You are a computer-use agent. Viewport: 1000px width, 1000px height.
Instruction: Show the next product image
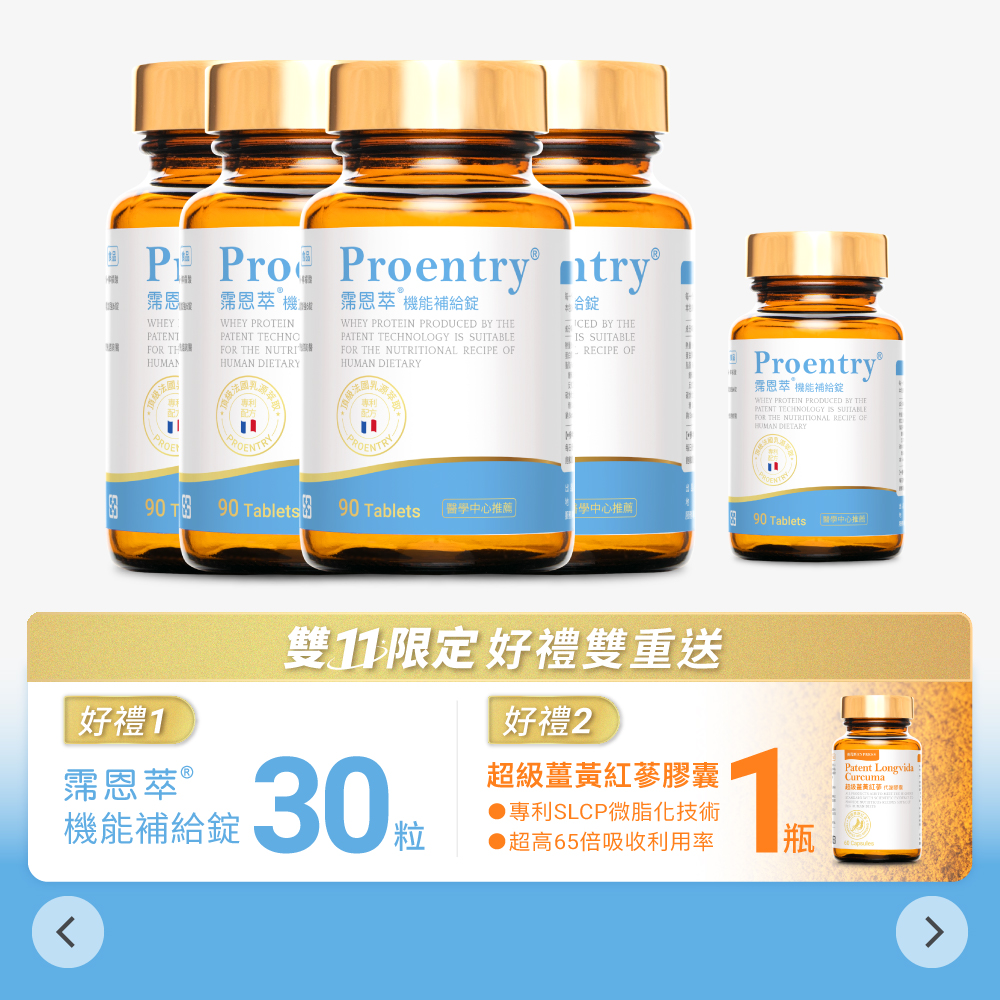931,932
